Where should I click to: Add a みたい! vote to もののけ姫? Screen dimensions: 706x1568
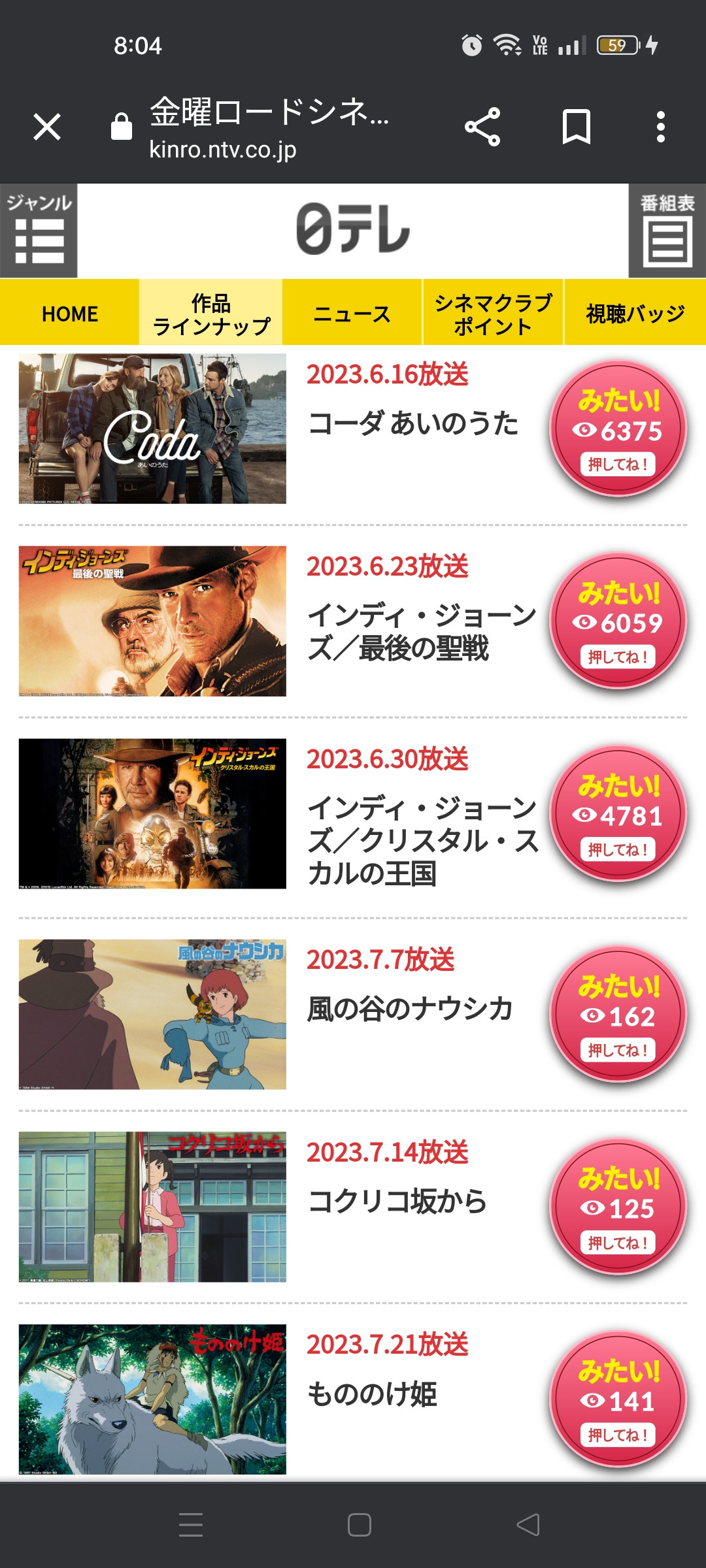pyautogui.click(x=618, y=1399)
